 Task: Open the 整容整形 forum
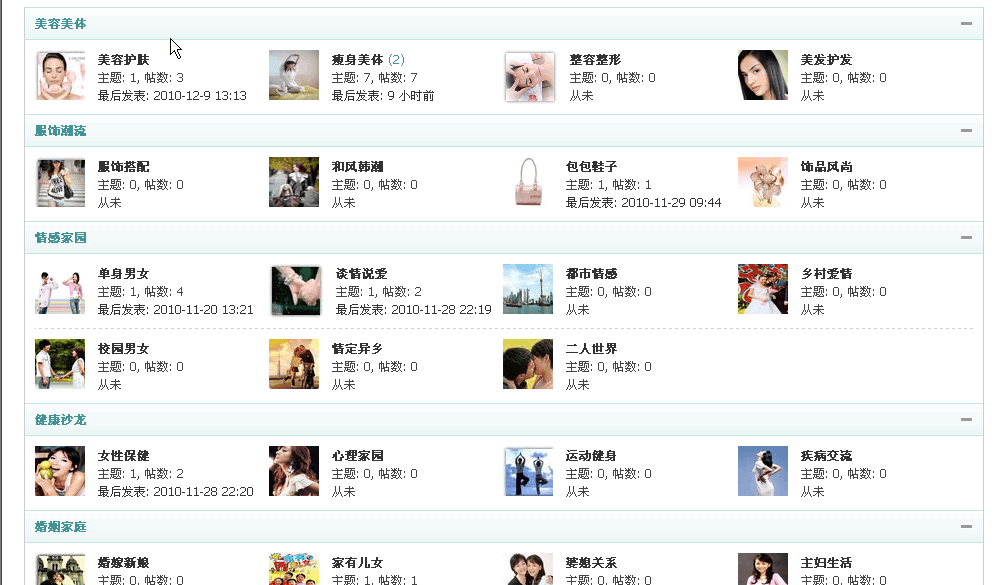(595, 60)
